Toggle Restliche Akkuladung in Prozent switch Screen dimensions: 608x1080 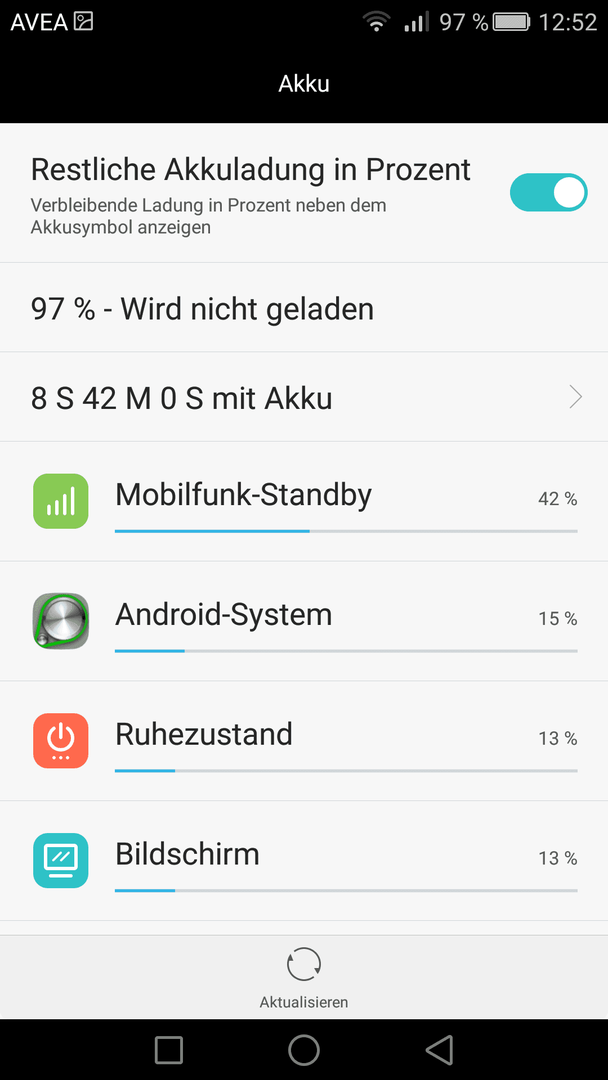click(x=548, y=193)
